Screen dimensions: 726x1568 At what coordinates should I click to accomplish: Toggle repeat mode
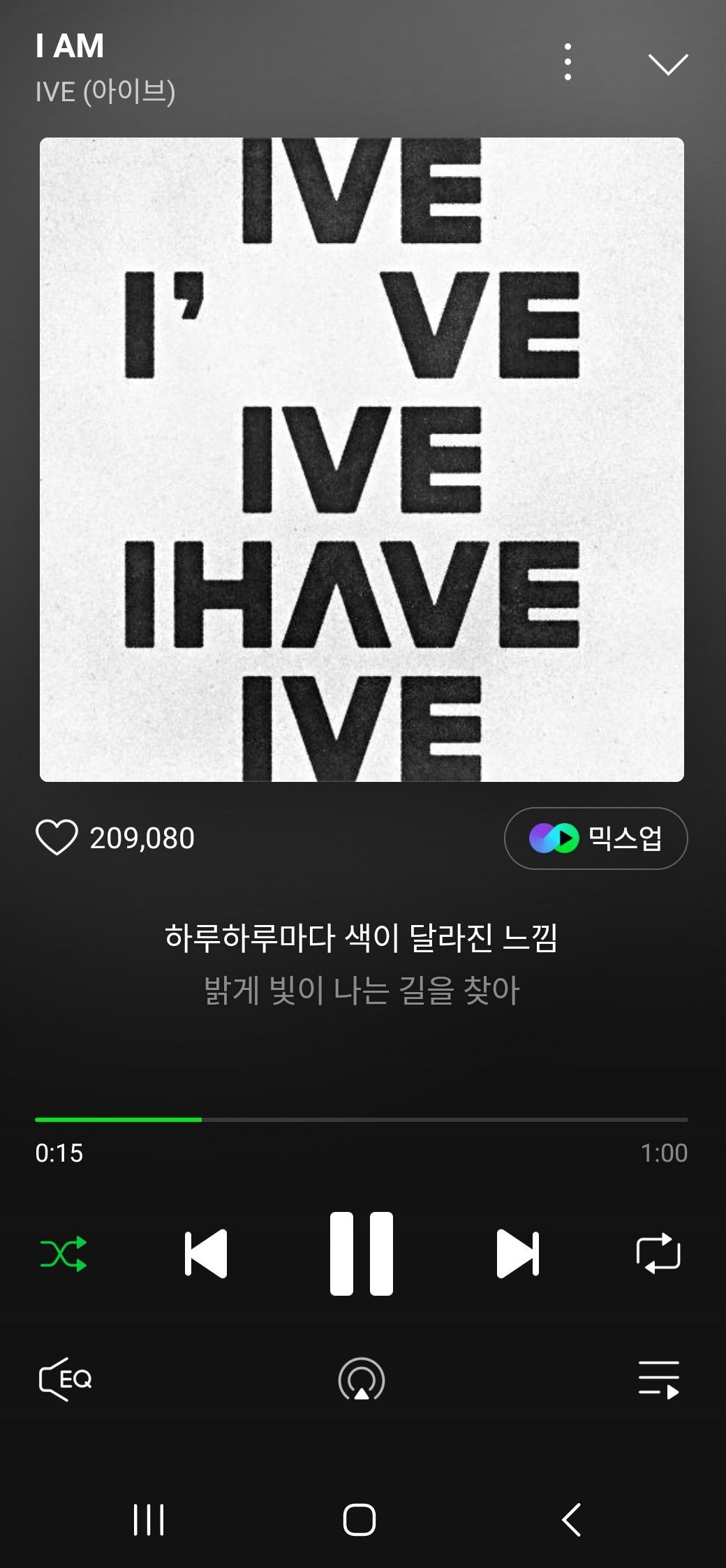point(658,1254)
